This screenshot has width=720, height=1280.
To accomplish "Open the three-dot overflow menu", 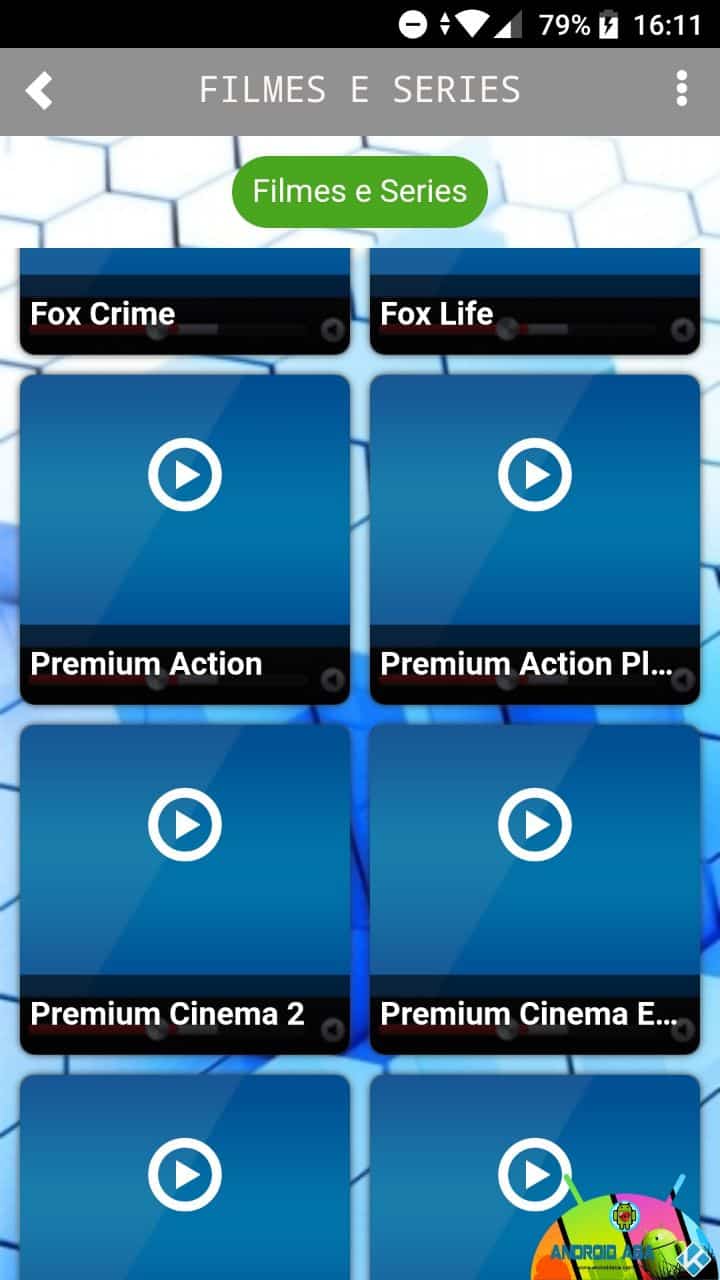I will (681, 90).
